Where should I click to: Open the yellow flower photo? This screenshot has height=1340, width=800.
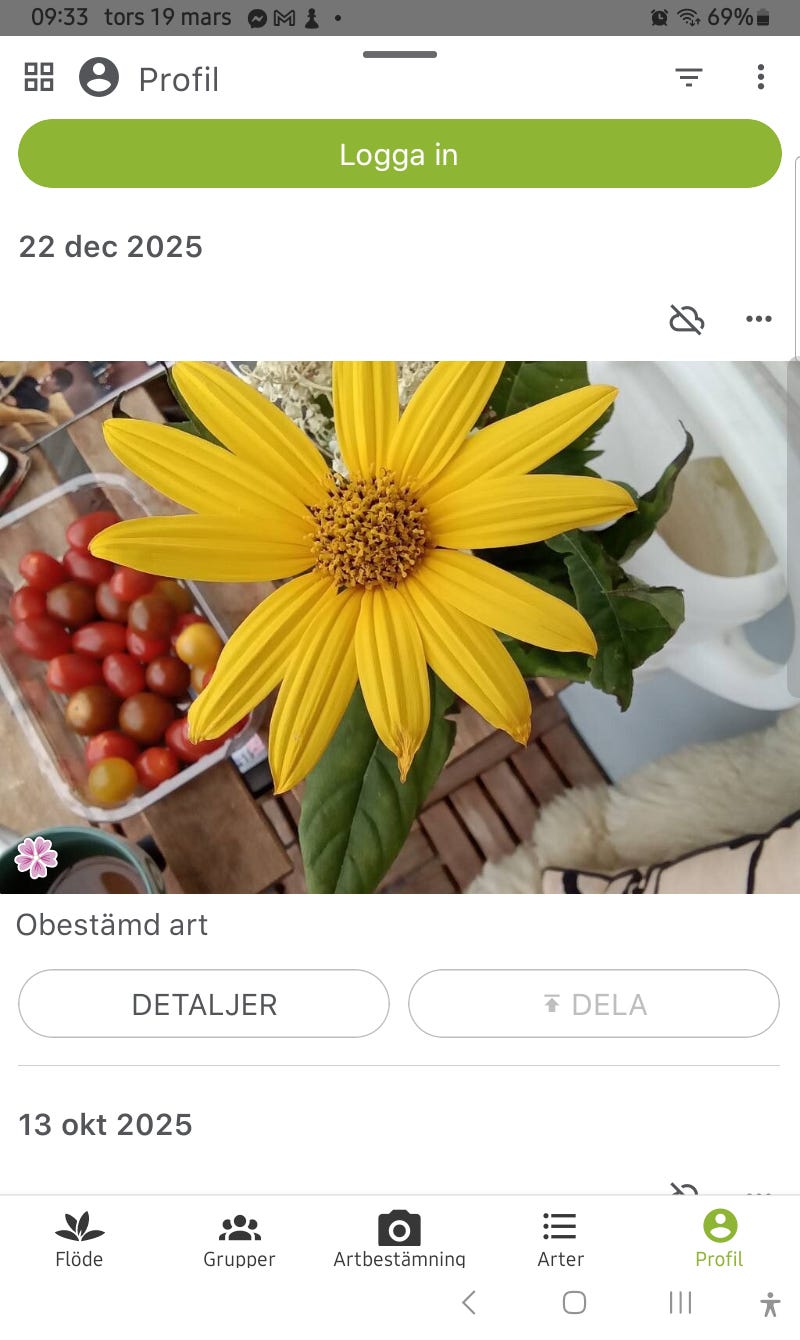399,625
